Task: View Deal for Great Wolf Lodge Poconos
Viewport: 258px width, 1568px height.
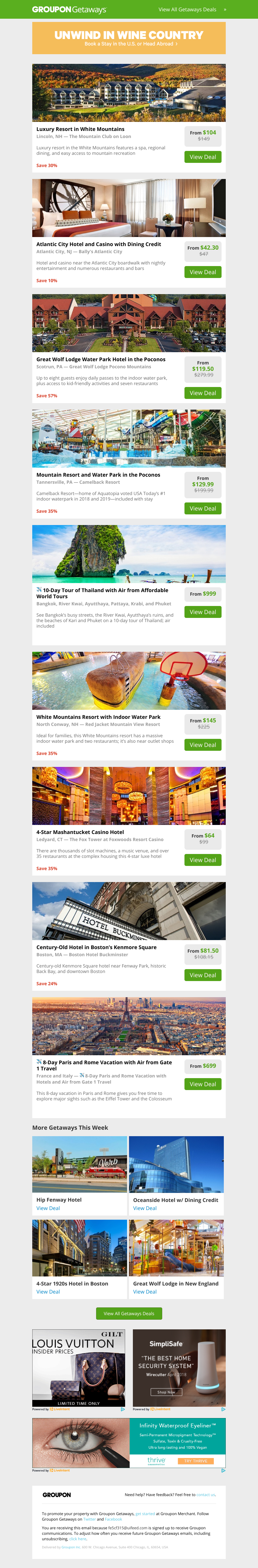Action: [x=203, y=393]
